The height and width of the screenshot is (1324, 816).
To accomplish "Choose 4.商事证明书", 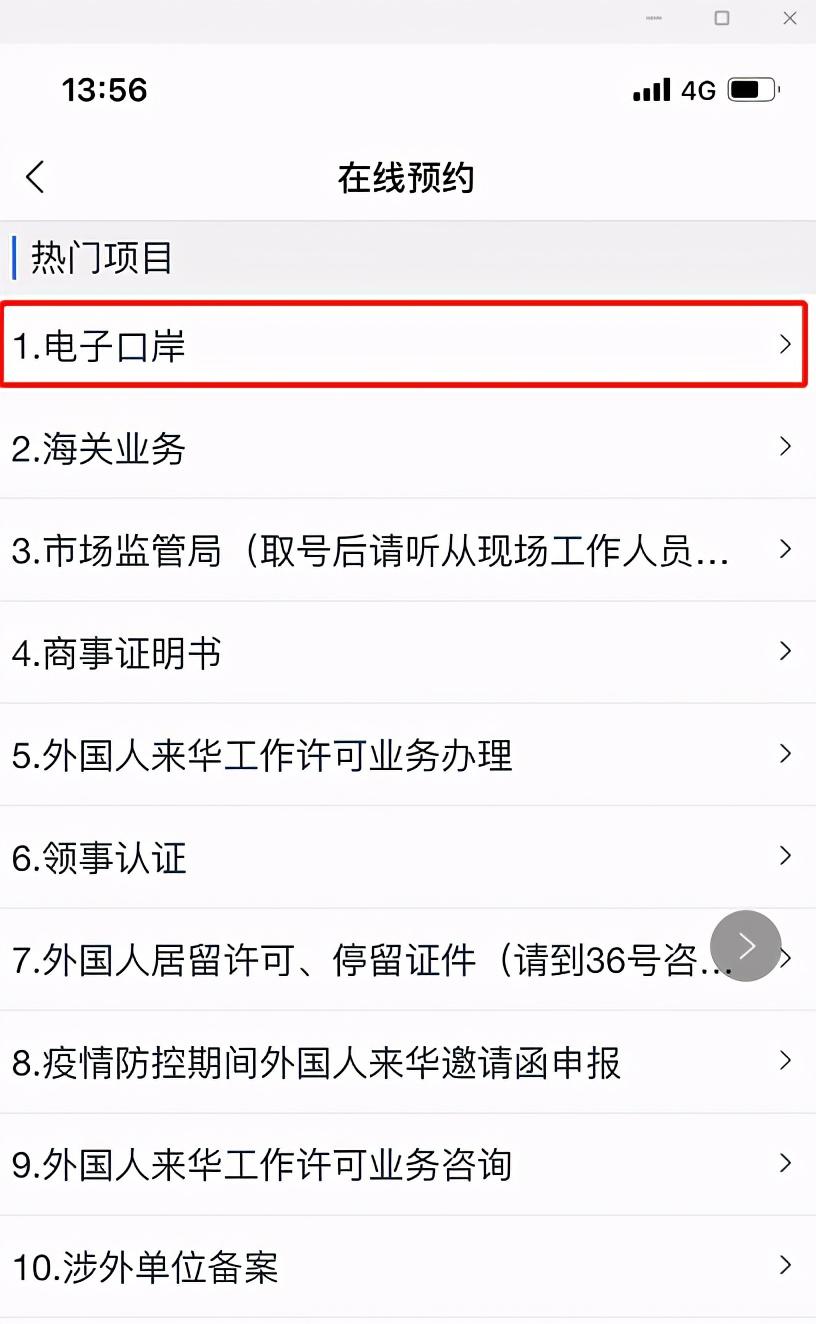I will [408, 652].
